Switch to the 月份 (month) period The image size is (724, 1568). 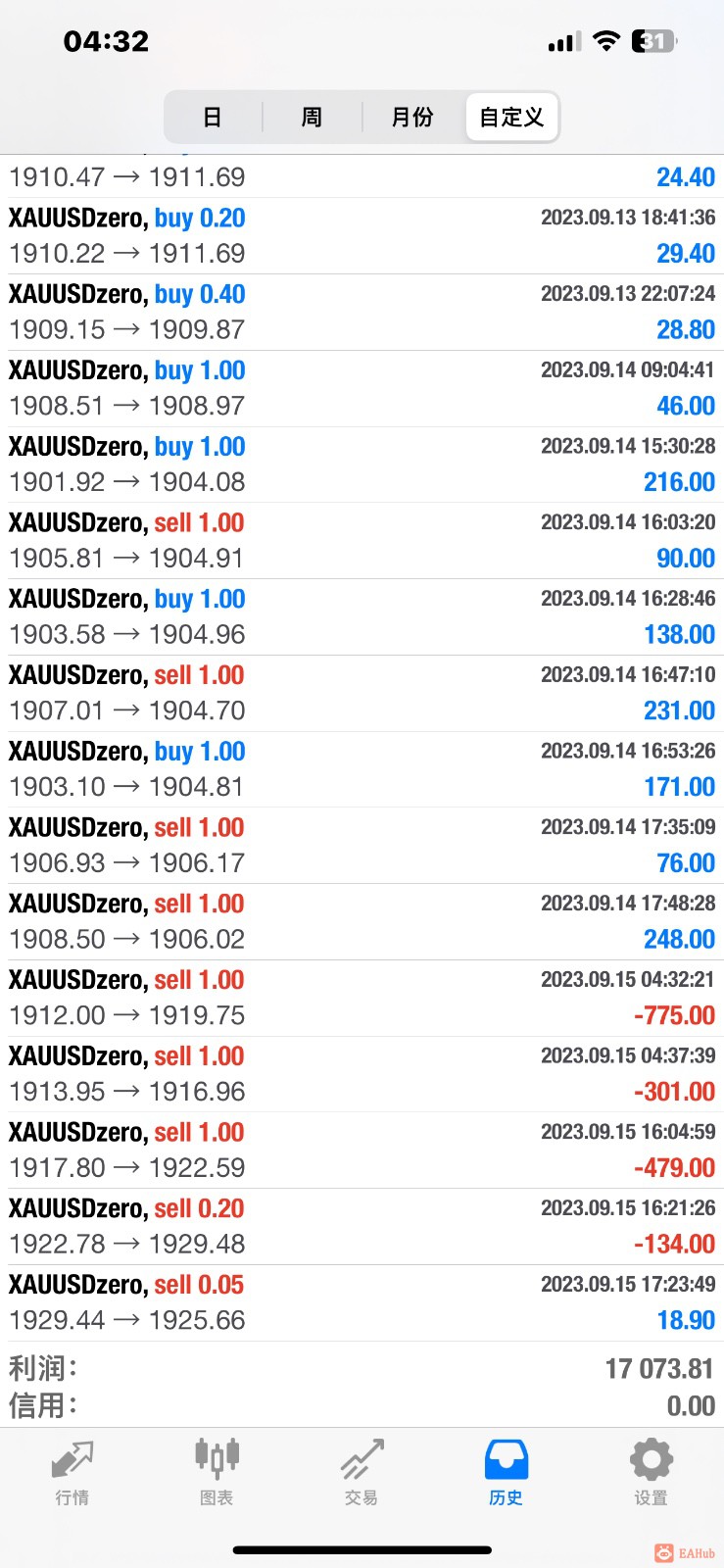[412, 118]
